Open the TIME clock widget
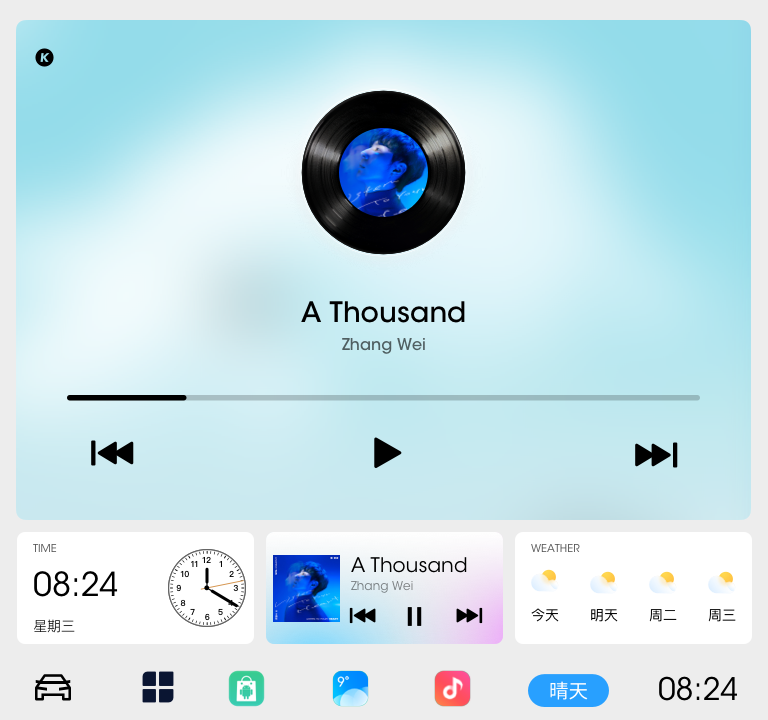The height and width of the screenshot is (720, 768). 135,588
